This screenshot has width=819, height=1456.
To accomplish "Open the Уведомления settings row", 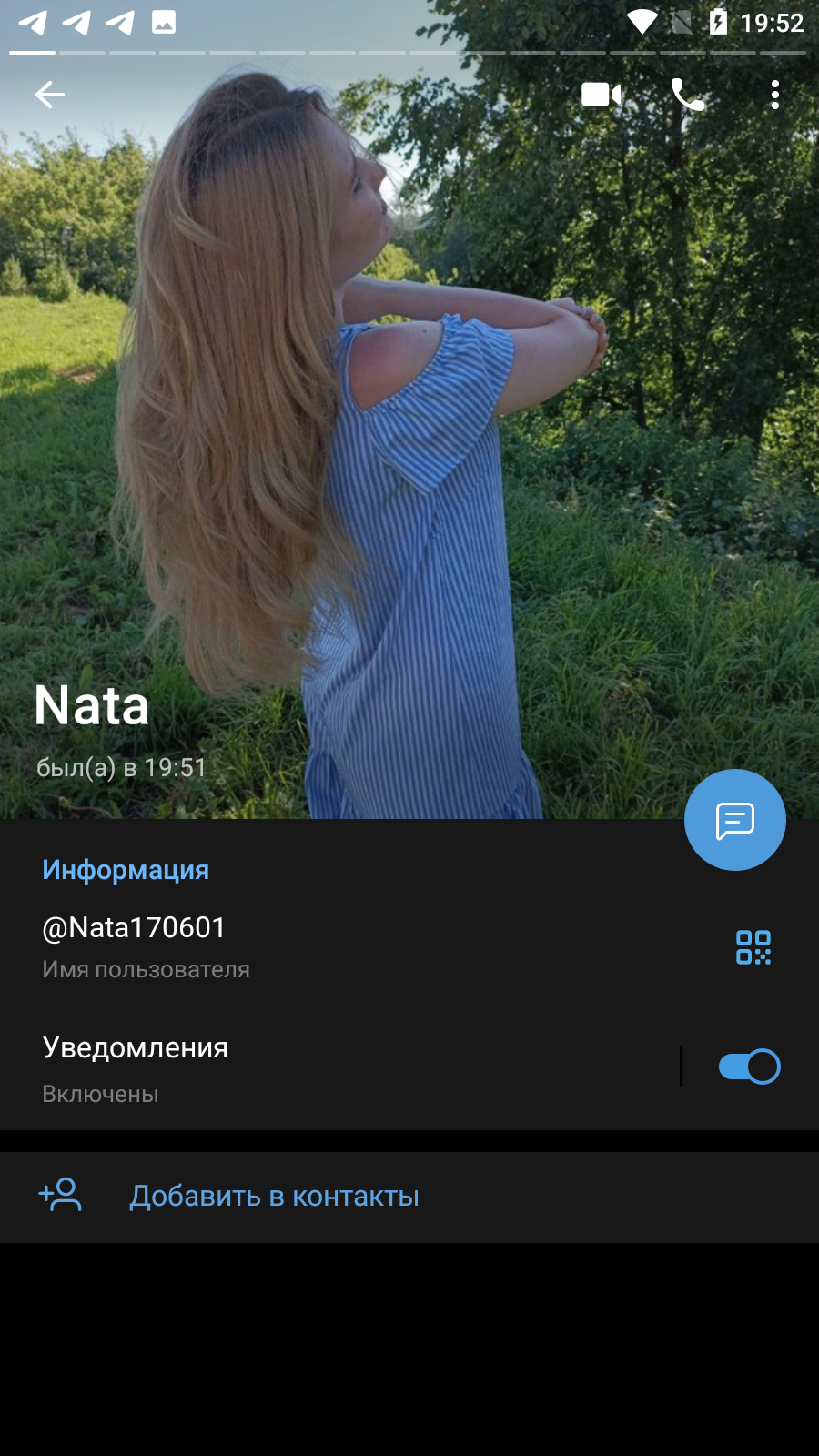I will pos(339,1068).
